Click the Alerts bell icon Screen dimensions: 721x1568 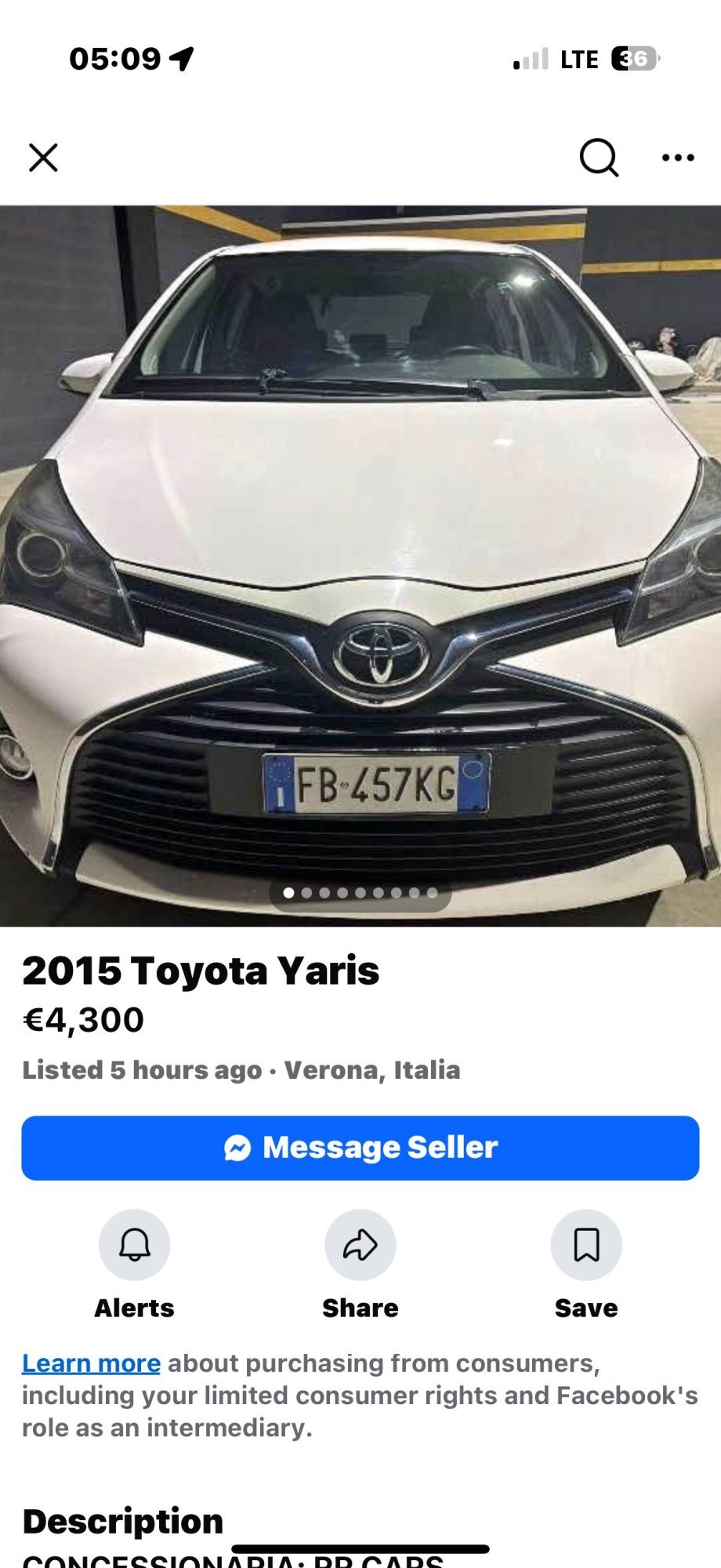tap(134, 1244)
